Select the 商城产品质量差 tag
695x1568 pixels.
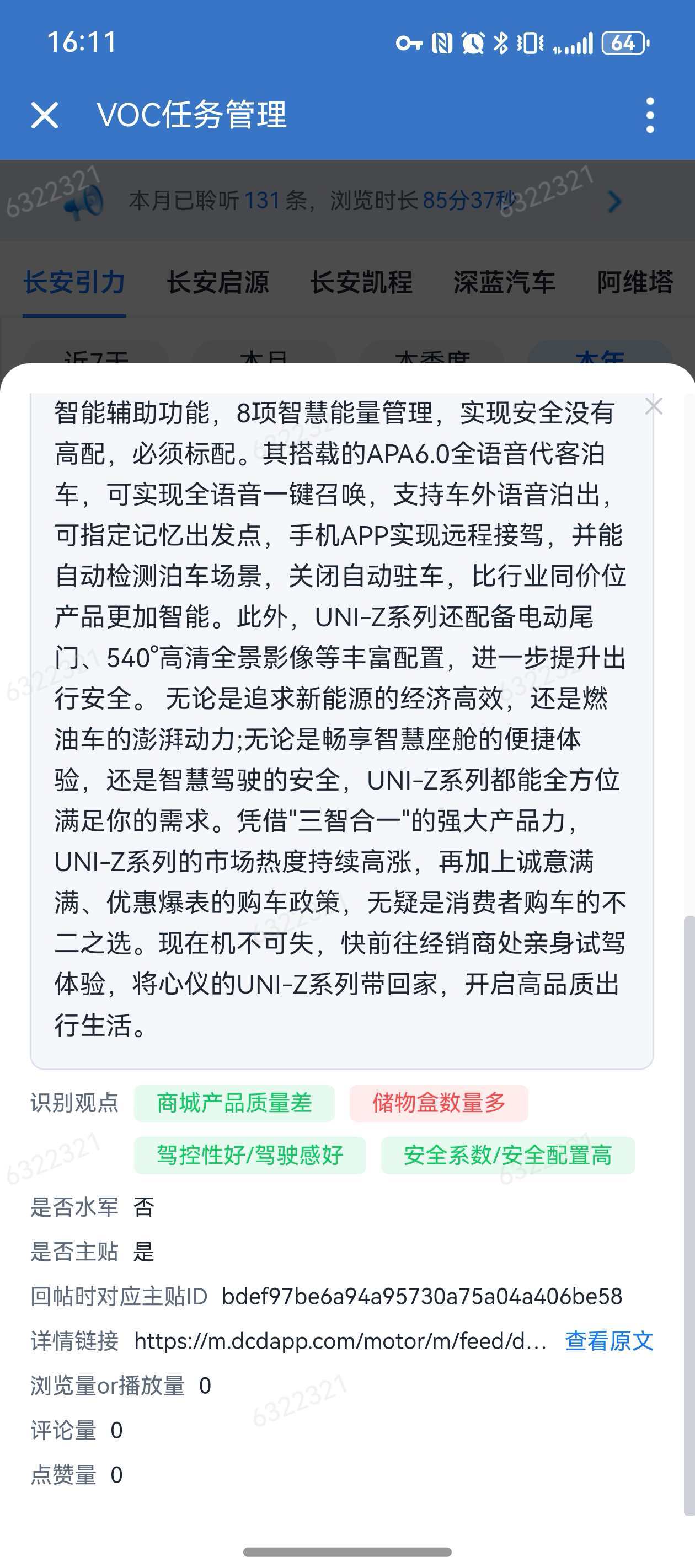pyautogui.click(x=234, y=1103)
